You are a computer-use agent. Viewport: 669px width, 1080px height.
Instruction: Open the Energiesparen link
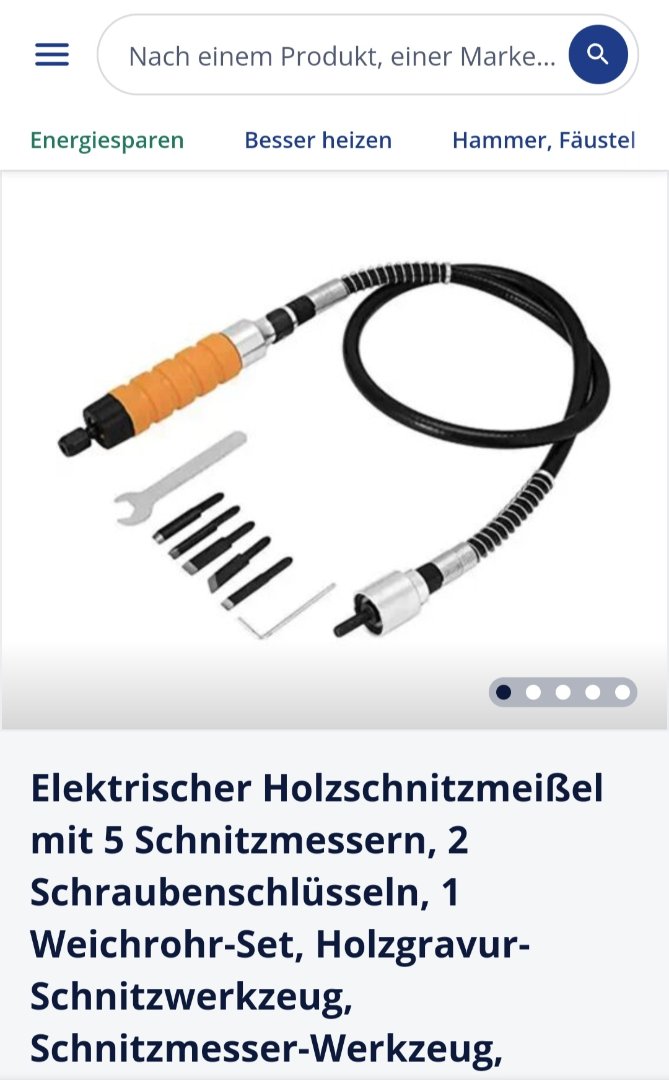tap(107, 140)
